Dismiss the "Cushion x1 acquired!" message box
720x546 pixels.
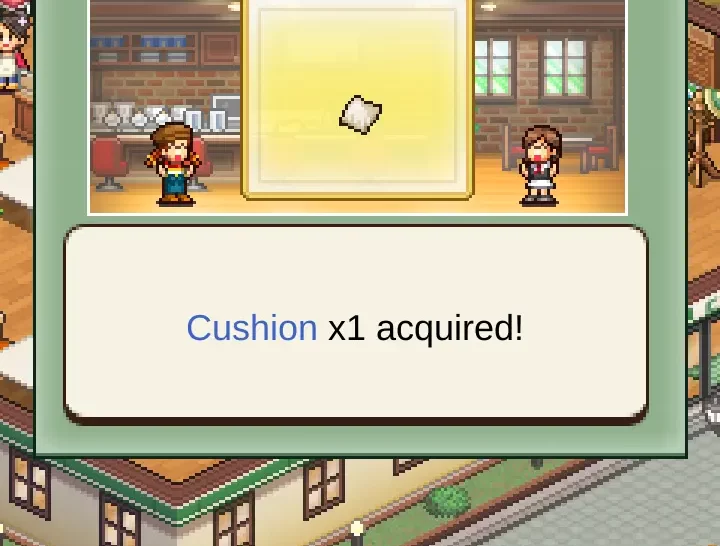[x=355, y=325]
